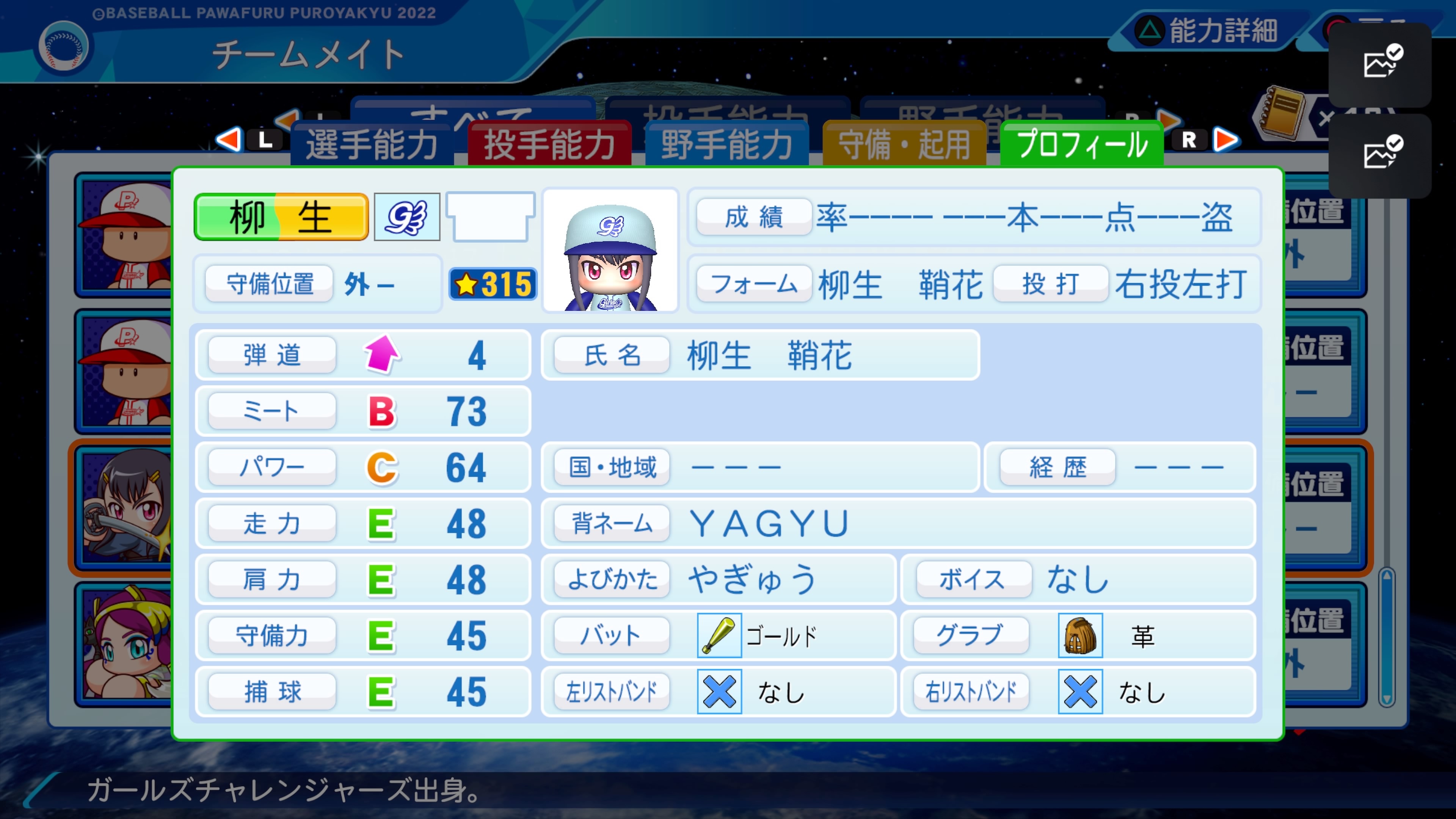
Task: Switch to the 投手能力 tab
Action: click(x=549, y=144)
